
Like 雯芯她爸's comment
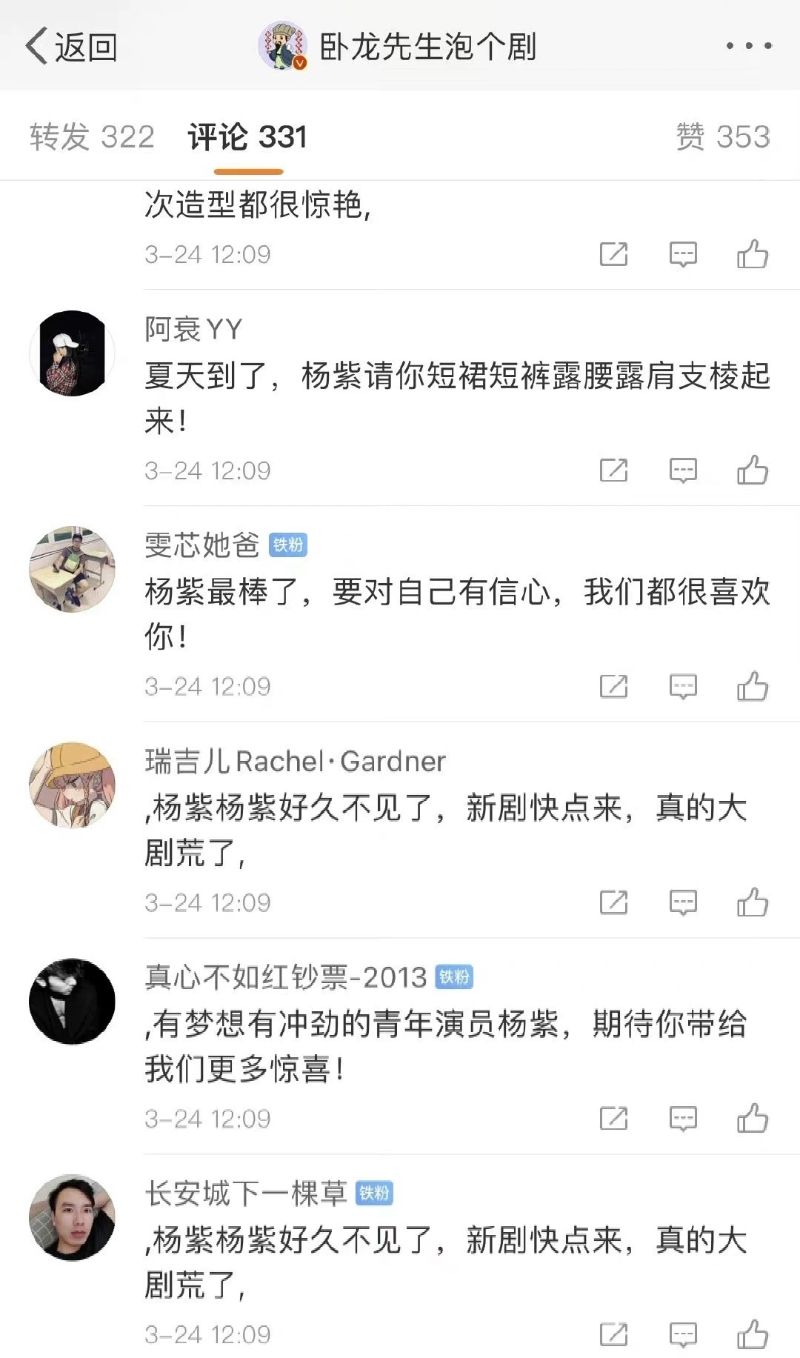pos(752,686)
